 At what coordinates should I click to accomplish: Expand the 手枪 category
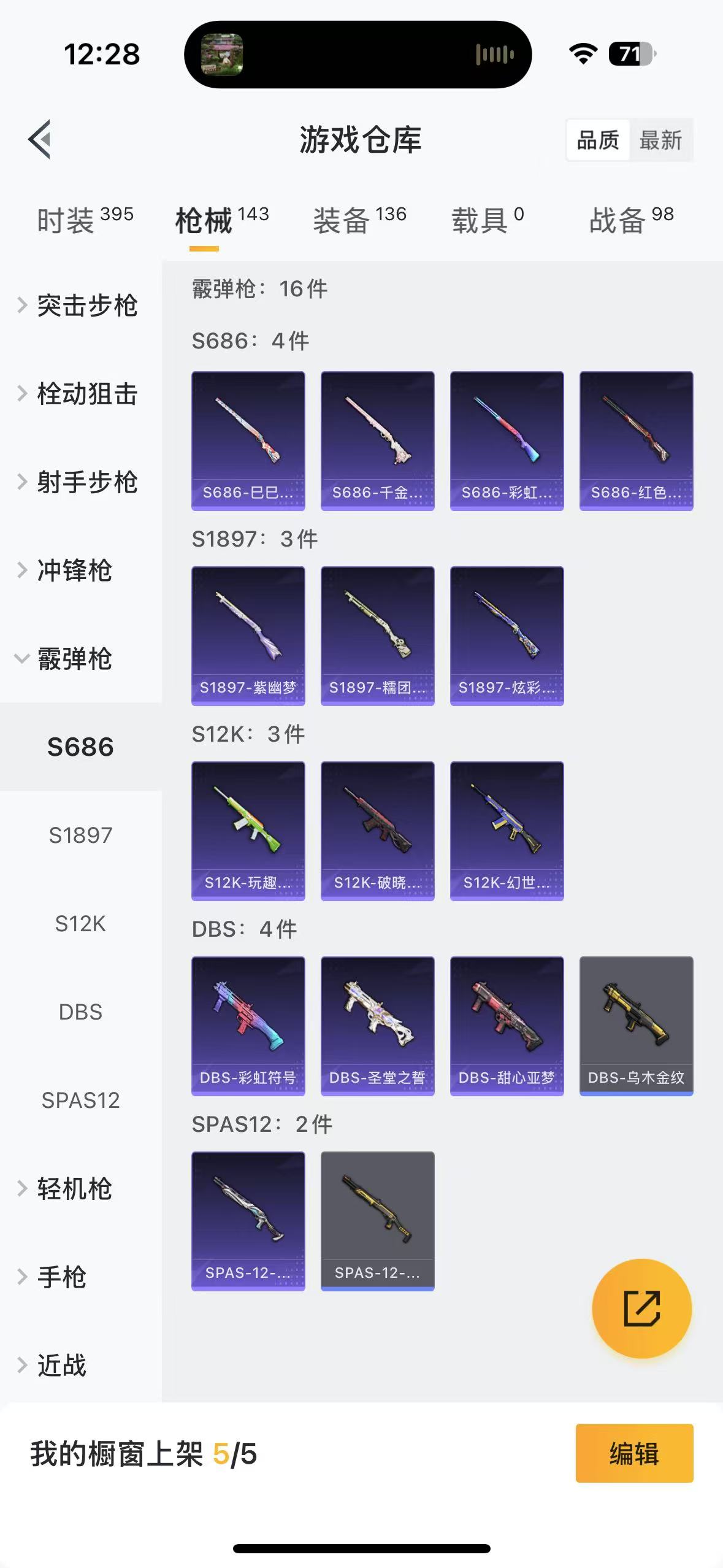click(x=61, y=1277)
